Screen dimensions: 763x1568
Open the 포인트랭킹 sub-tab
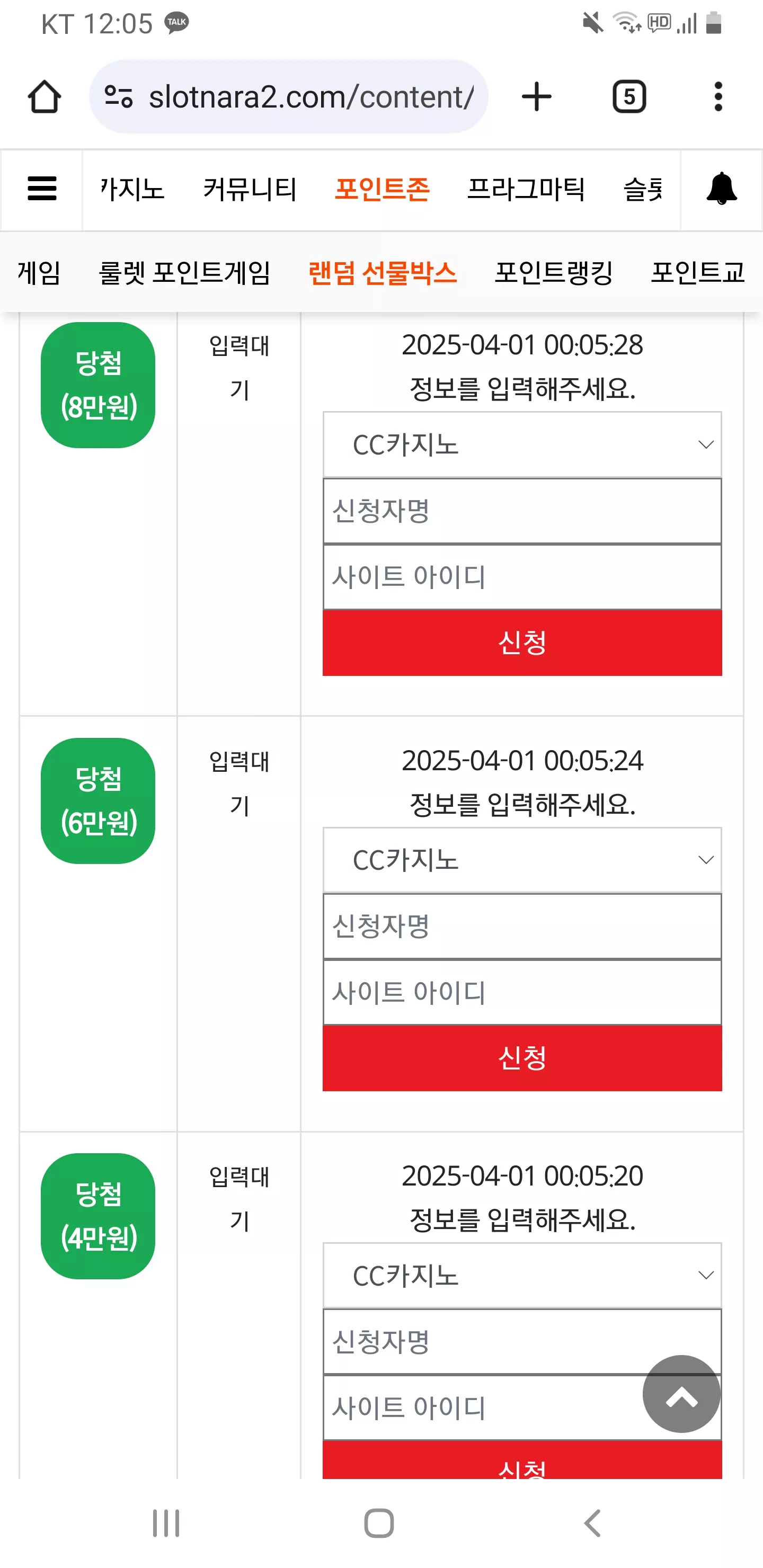(x=554, y=272)
